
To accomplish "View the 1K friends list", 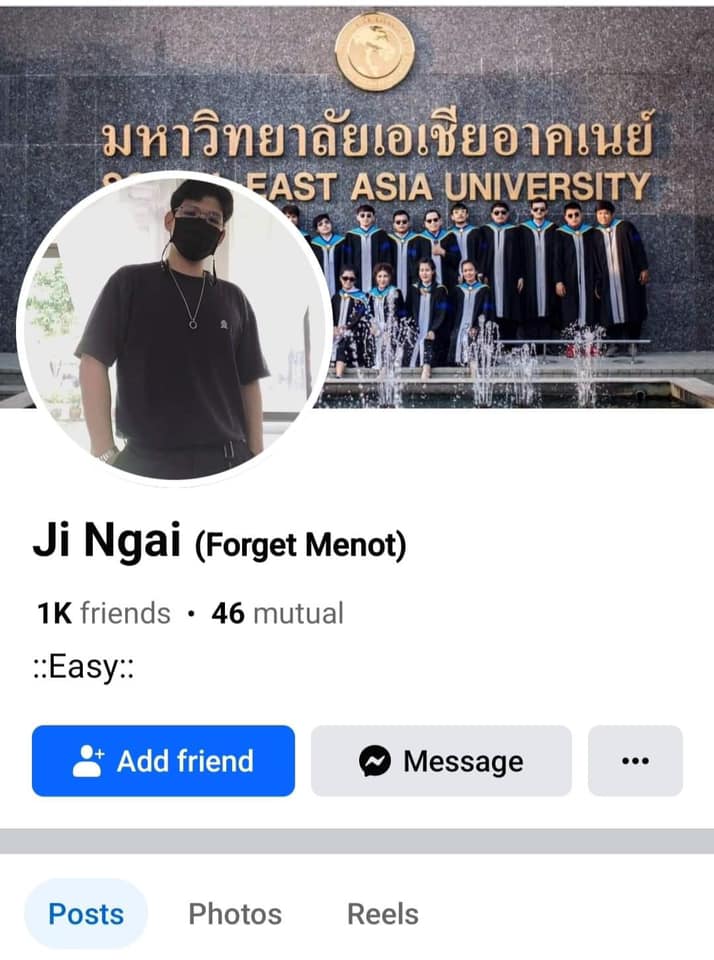I will tap(104, 613).
